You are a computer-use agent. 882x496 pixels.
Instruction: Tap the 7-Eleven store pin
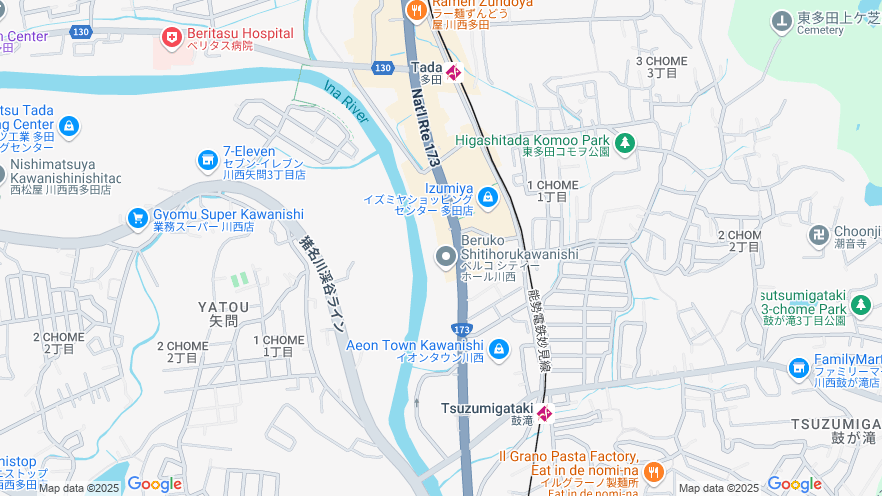tap(208, 159)
